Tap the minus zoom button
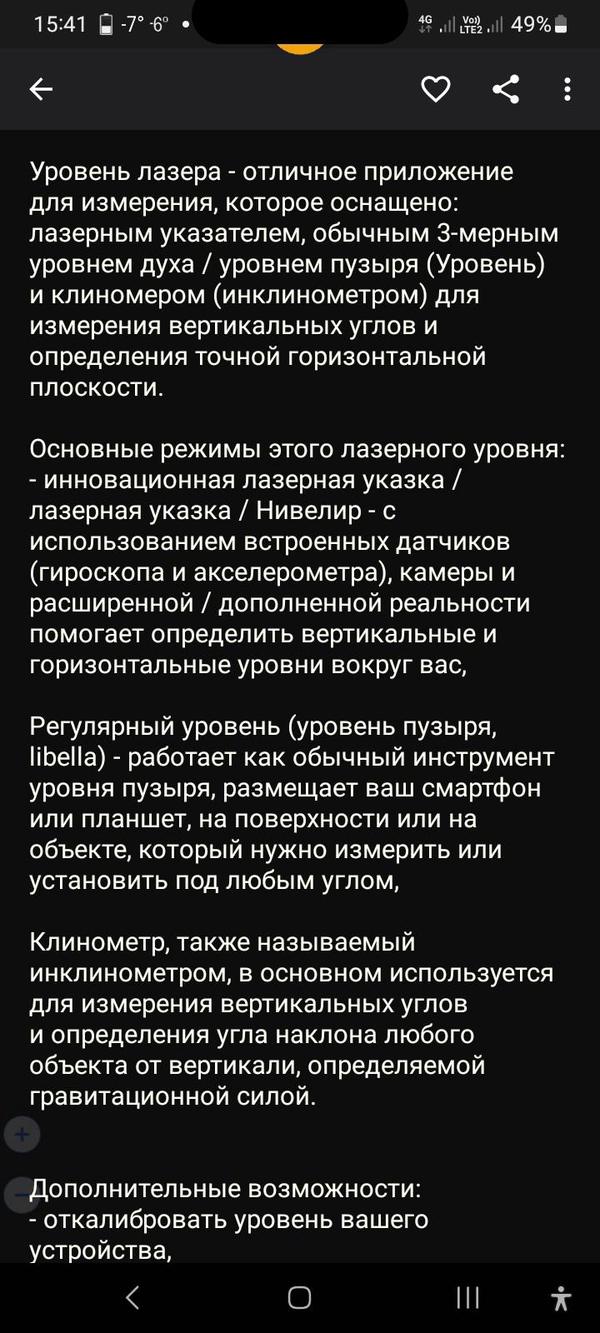 20,1194
